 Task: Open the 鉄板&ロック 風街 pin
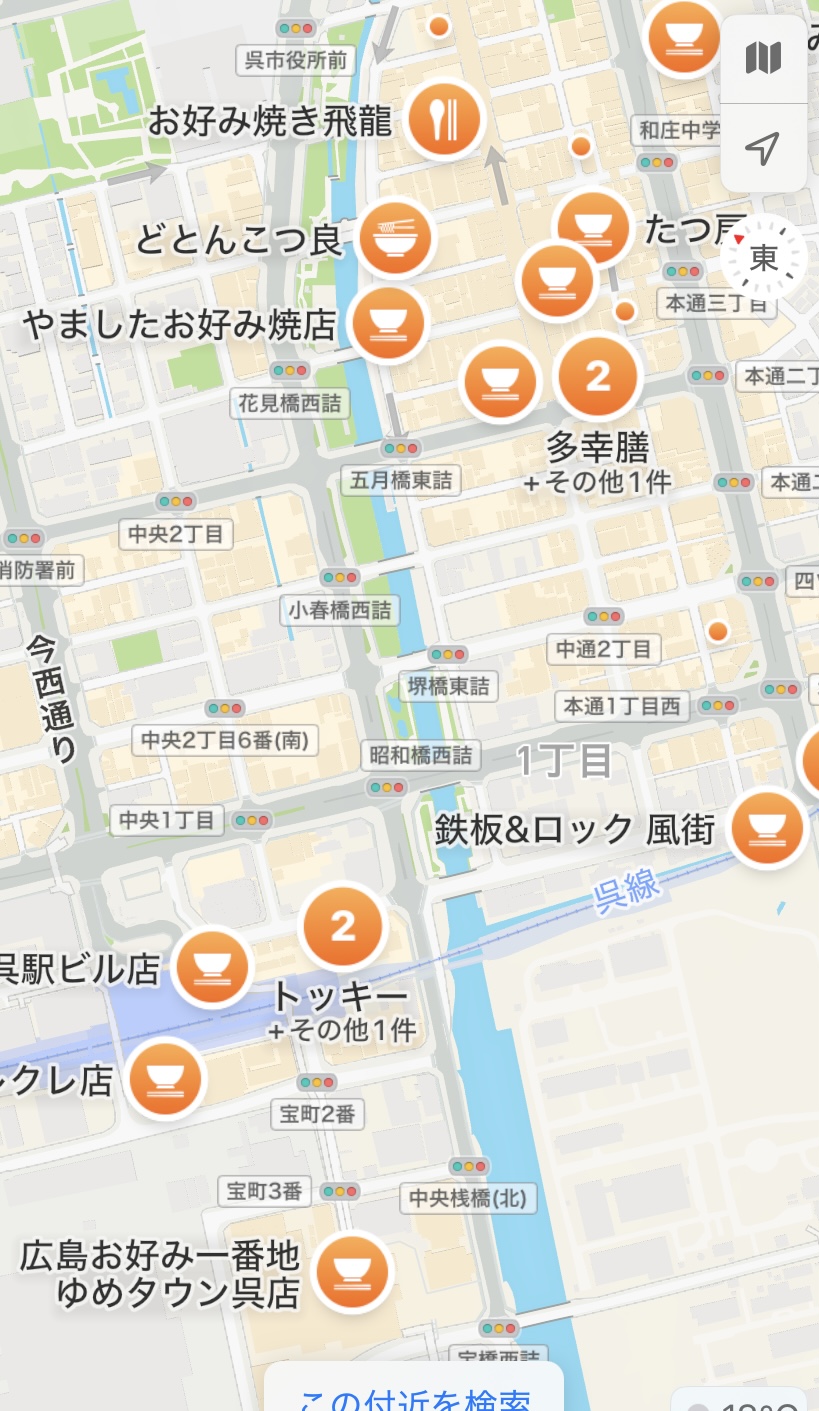767,828
